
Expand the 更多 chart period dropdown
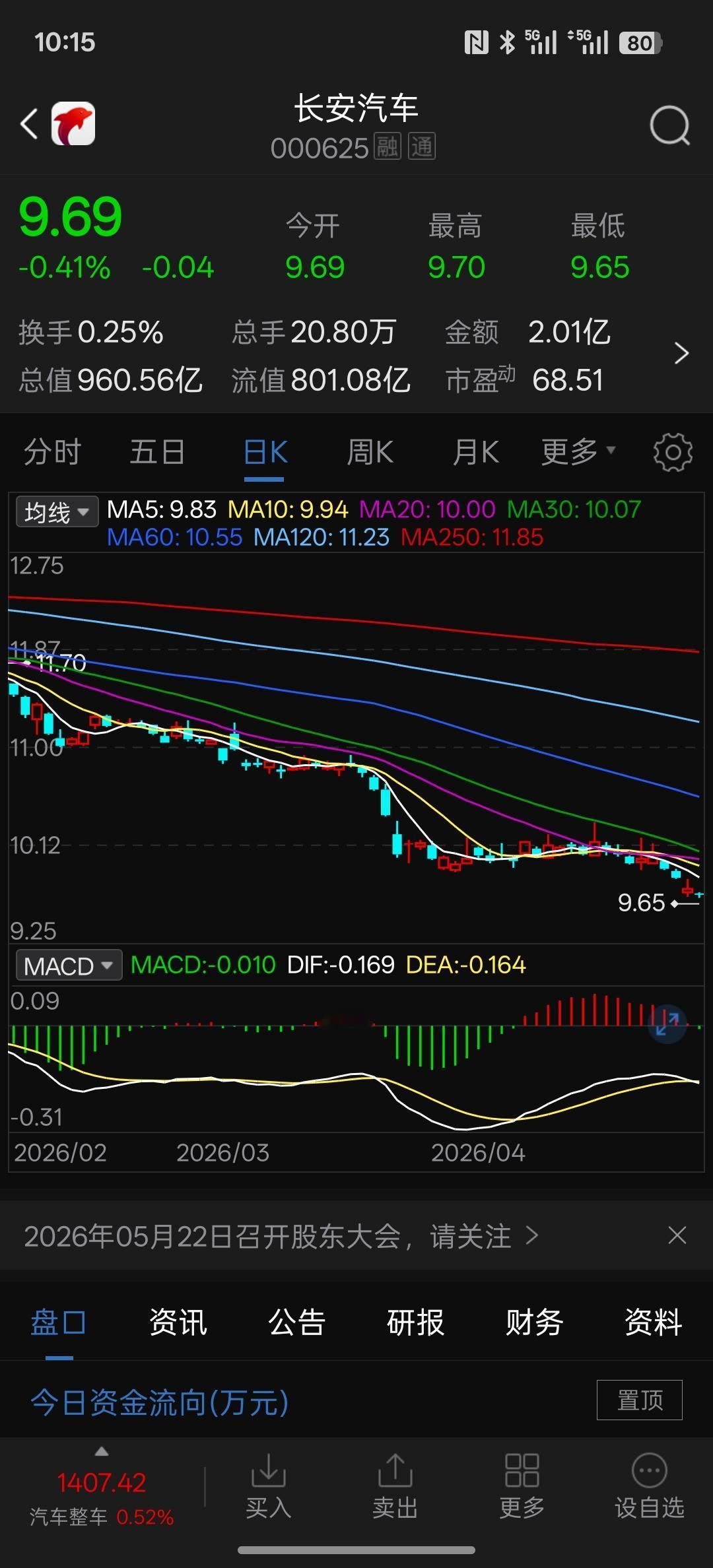pos(576,452)
